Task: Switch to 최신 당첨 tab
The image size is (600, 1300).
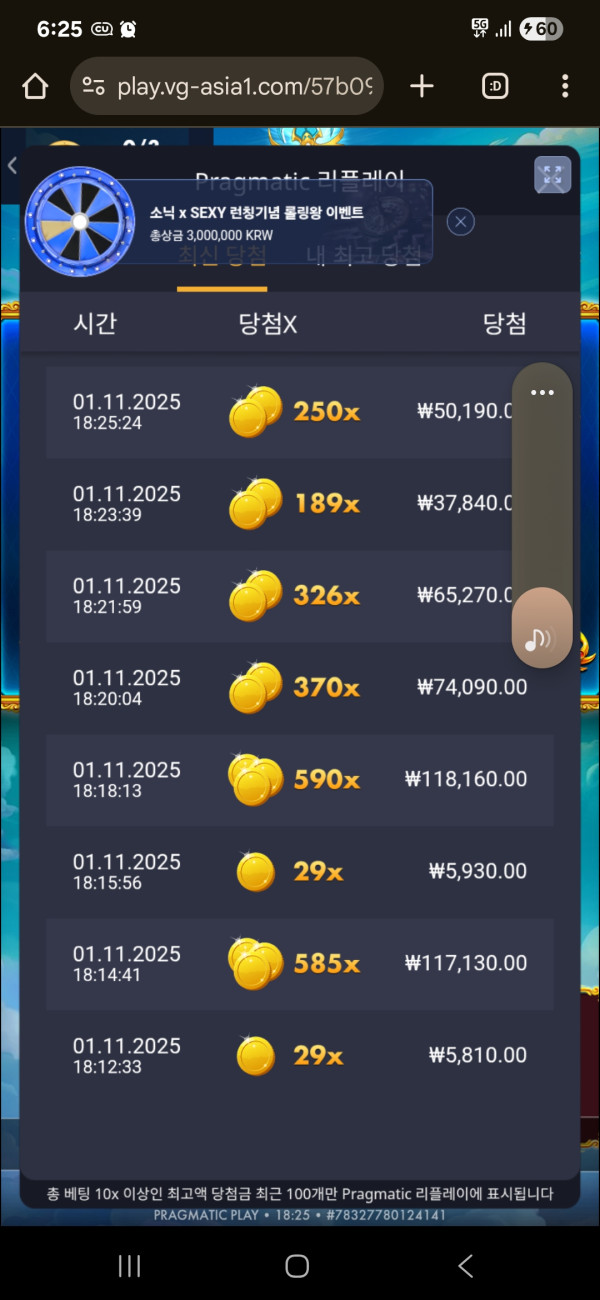Action: click(222, 258)
